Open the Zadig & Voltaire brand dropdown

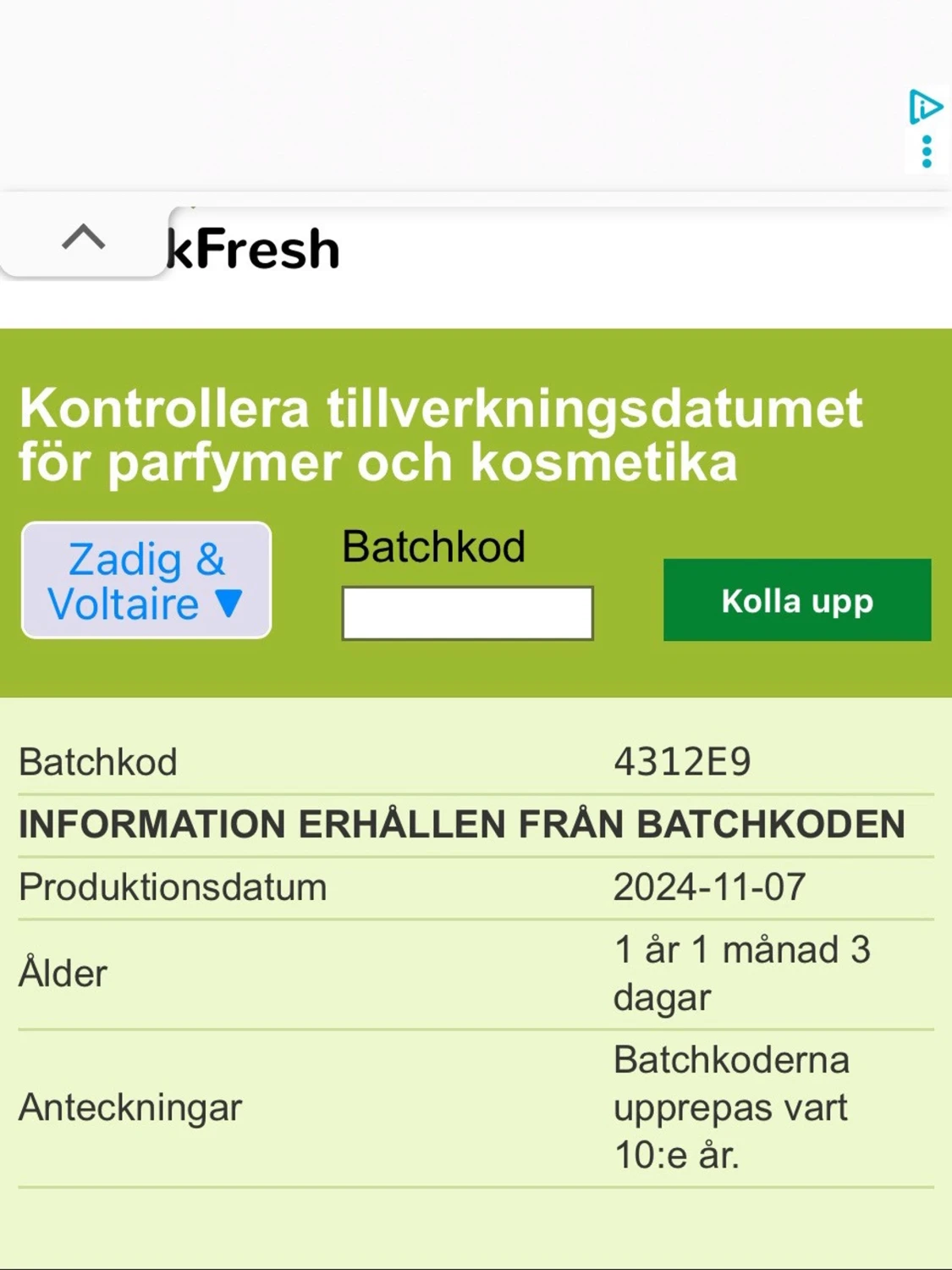point(146,581)
